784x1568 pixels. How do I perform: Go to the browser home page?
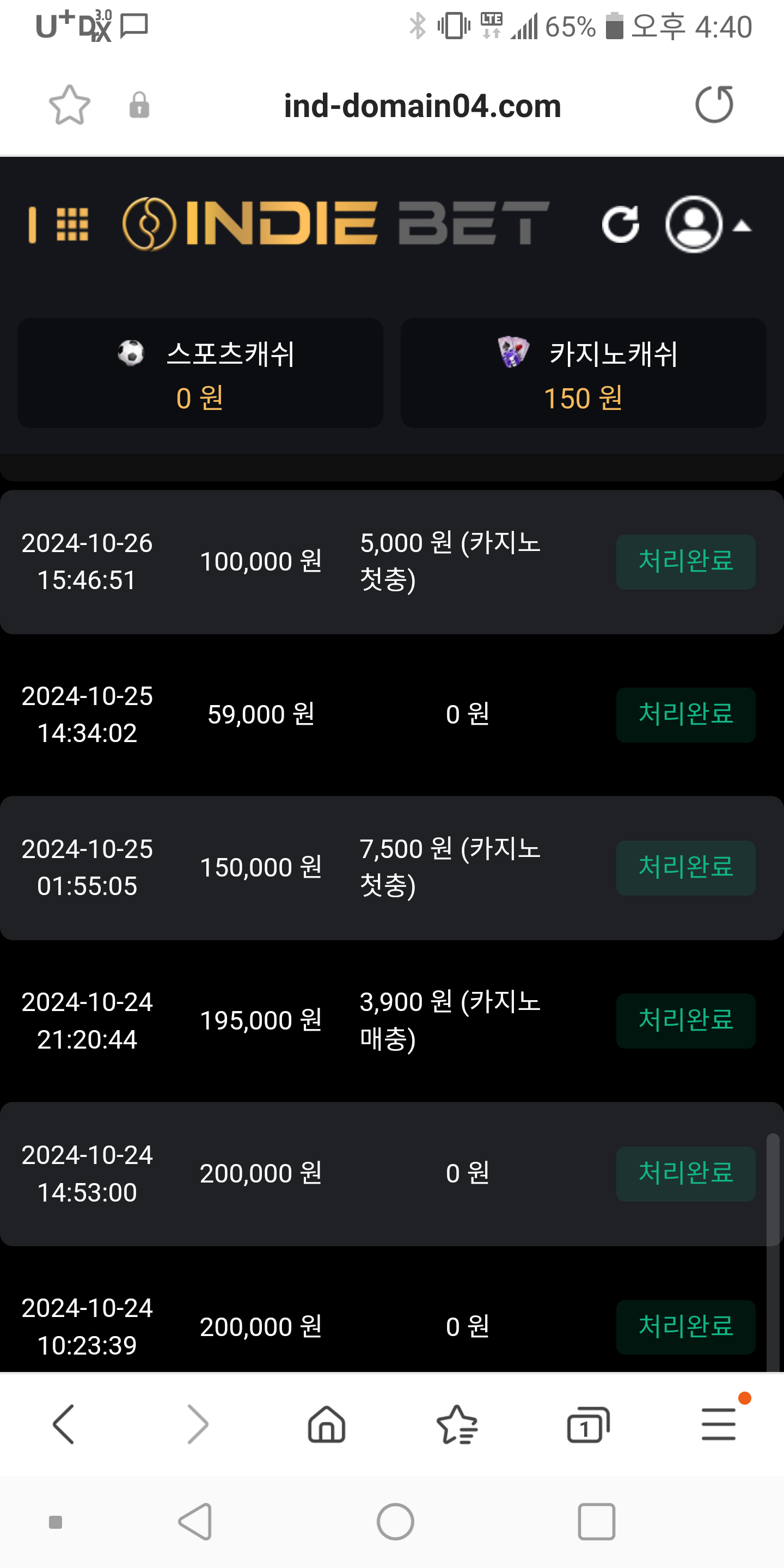point(326,1424)
